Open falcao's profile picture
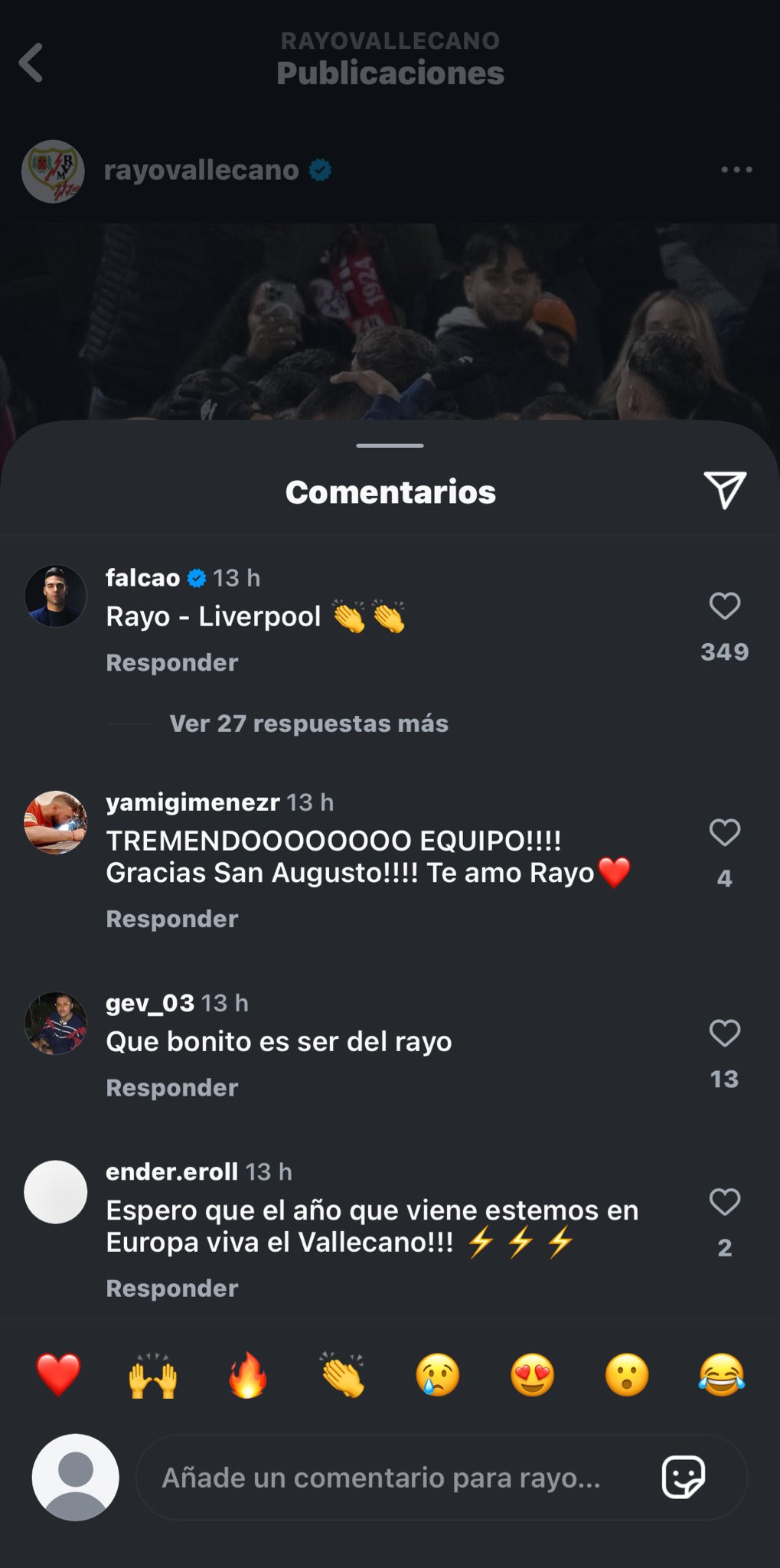This screenshot has height=1568, width=780. coord(56,596)
